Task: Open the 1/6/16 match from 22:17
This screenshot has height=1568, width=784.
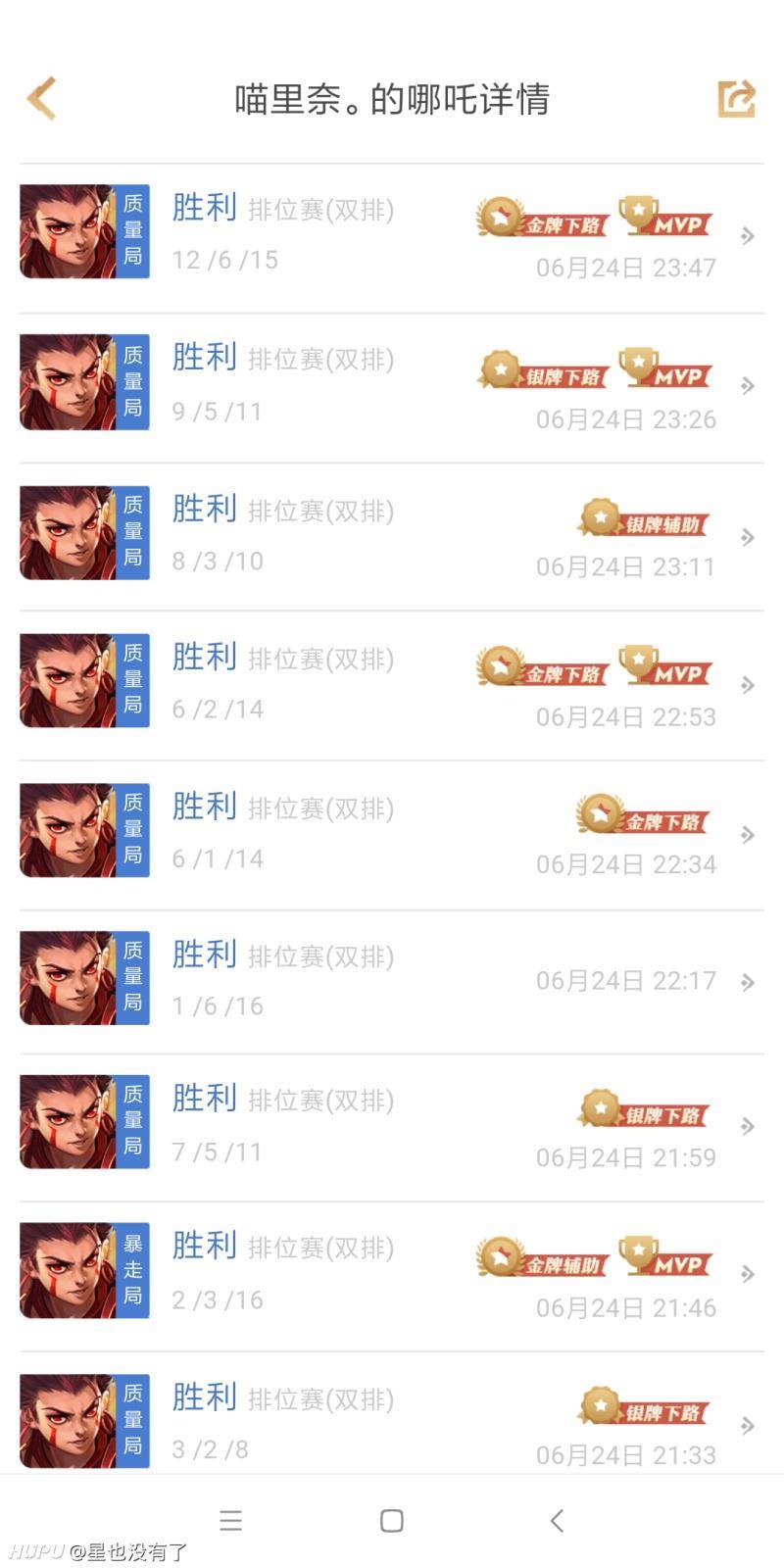Action: pyautogui.click(x=392, y=979)
